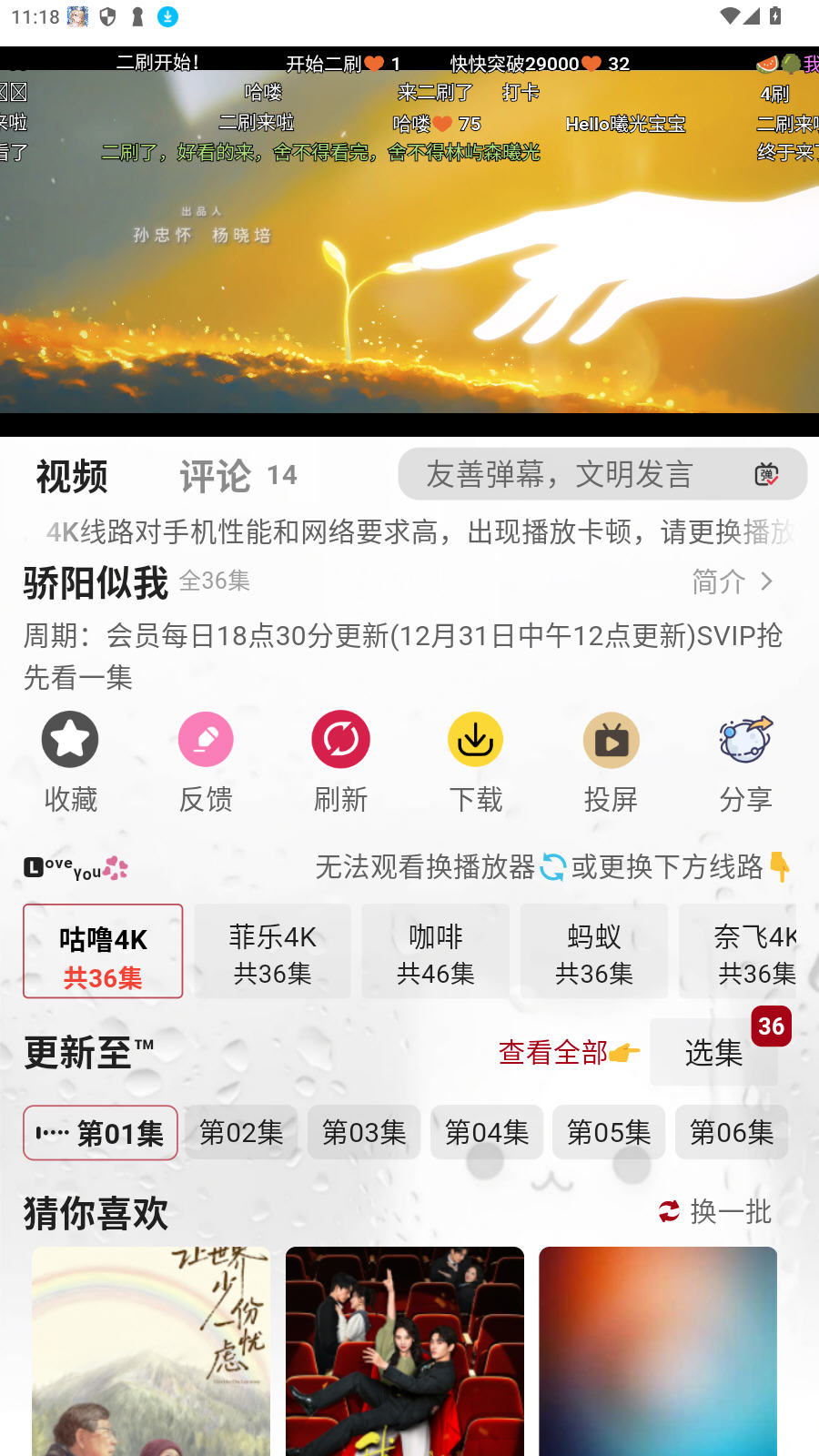The width and height of the screenshot is (819, 1456).
Task: Share the show via 分享
Action: click(x=745, y=761)
